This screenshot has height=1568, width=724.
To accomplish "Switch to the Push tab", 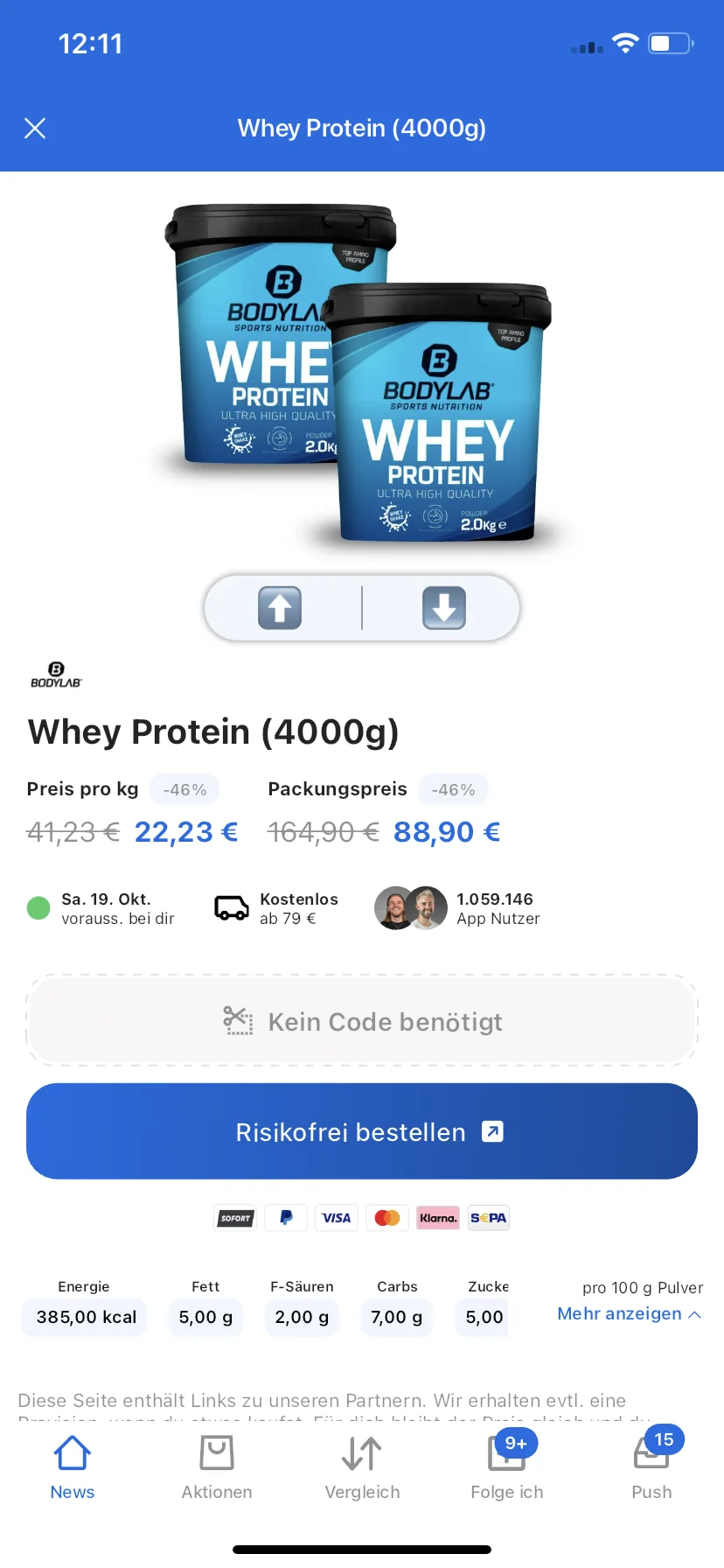I will [x=651, y=1468].
